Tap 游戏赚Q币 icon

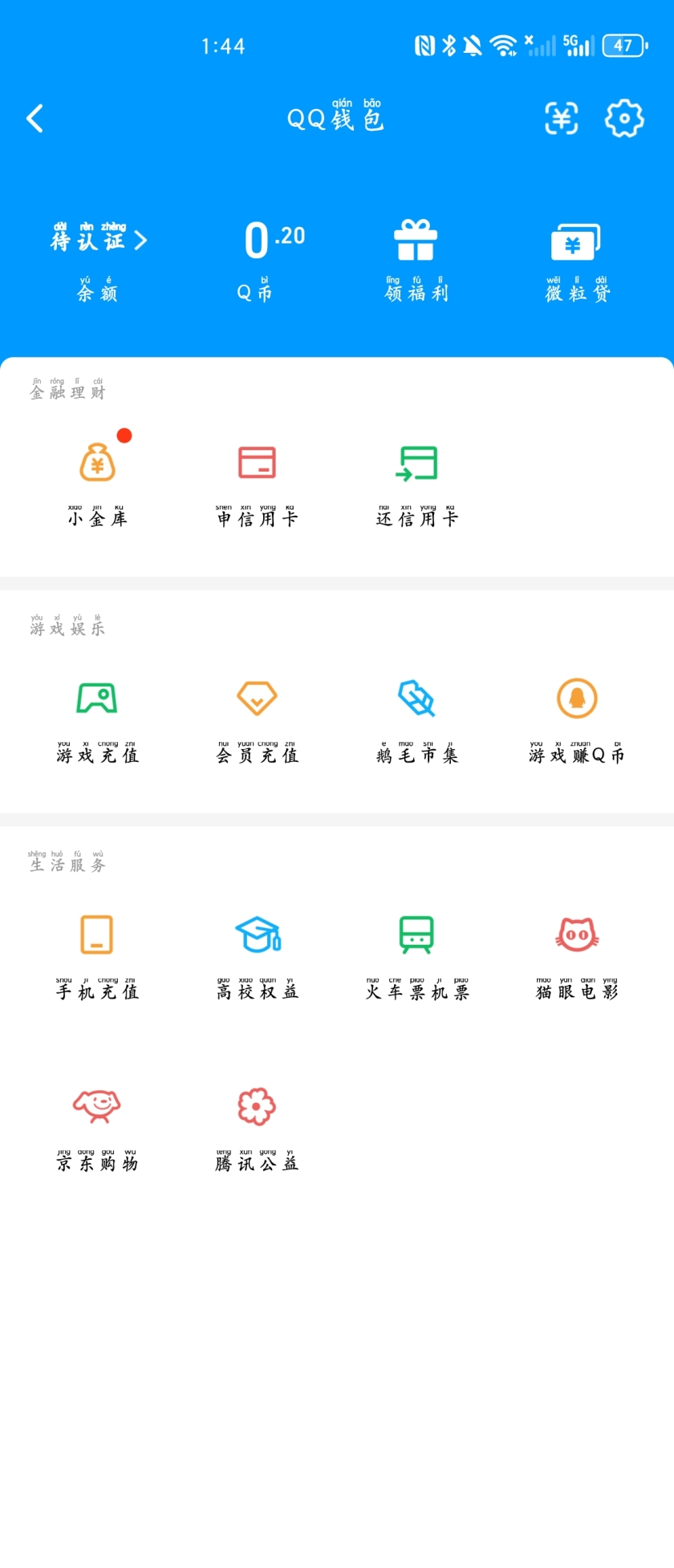pyautogui.click(x=577, y=718)
